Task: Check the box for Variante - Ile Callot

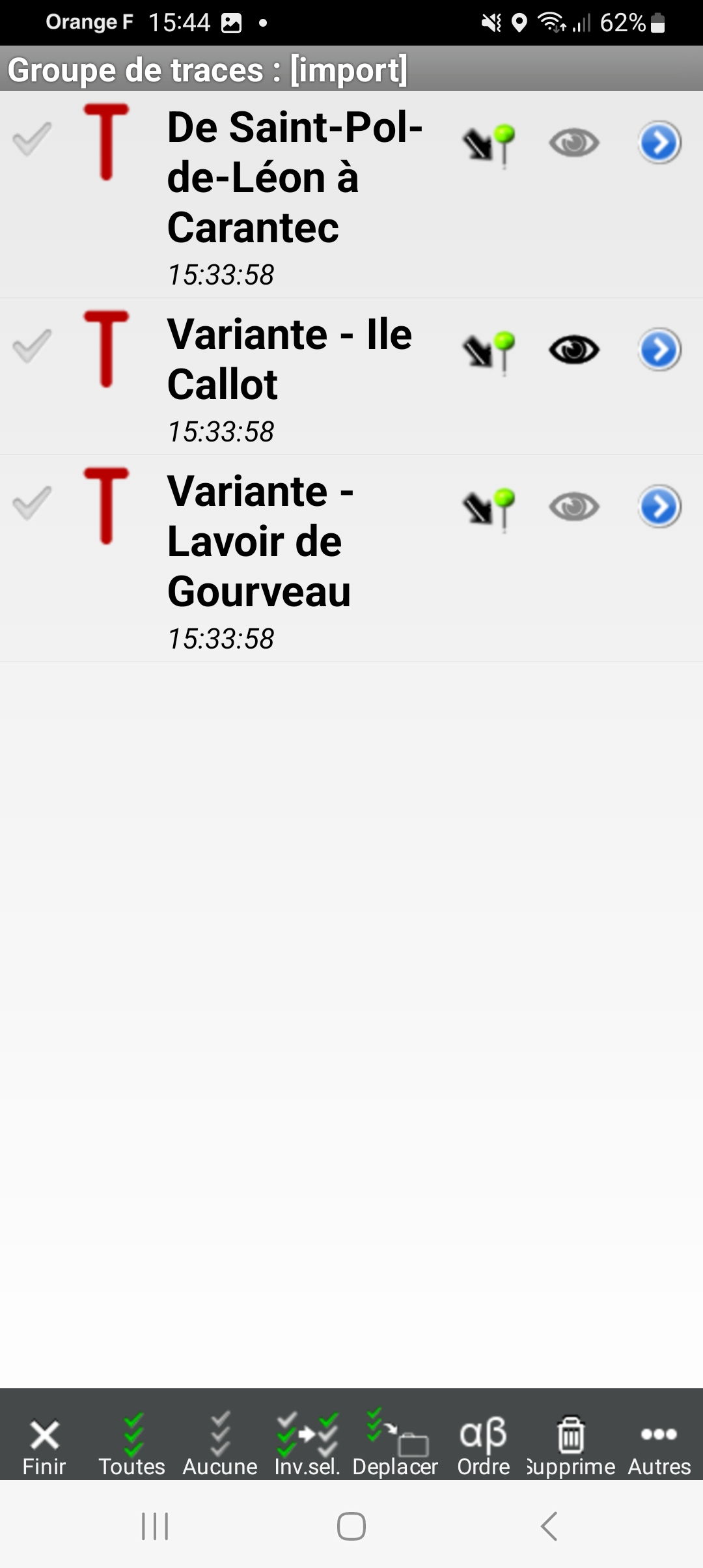Action: click(31, 346)
